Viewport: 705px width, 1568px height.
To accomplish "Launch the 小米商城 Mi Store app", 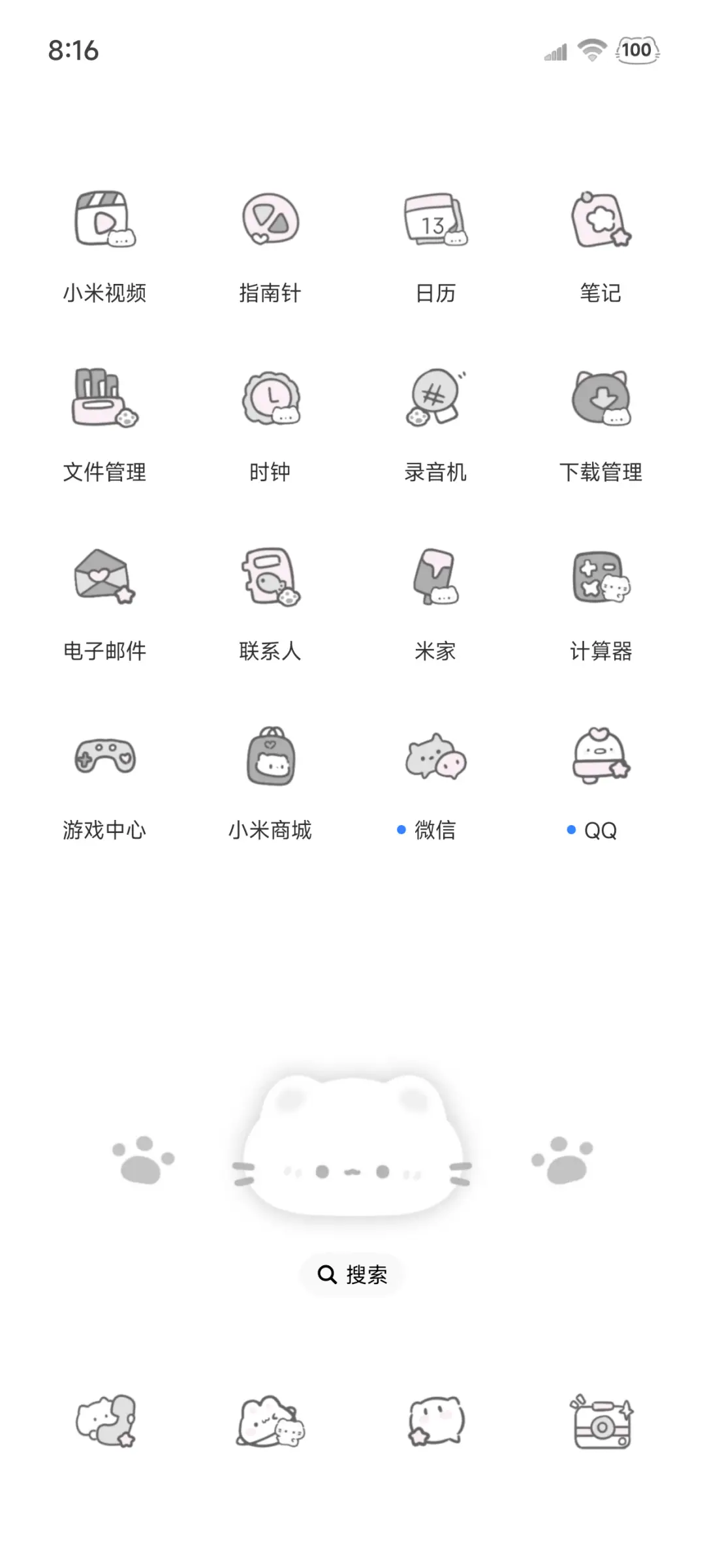I will pos(269,760).
